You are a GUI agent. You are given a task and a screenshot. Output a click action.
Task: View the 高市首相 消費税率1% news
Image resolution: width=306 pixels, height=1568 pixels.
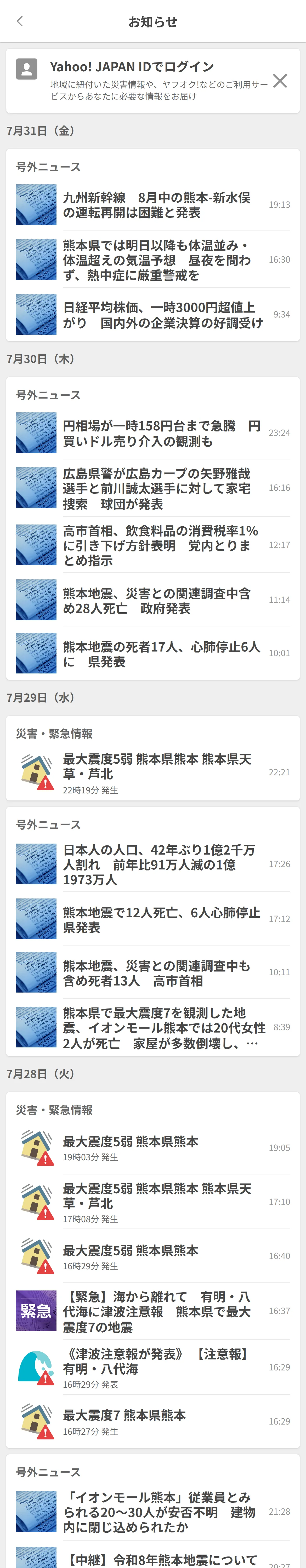click(x=152, y=545)
